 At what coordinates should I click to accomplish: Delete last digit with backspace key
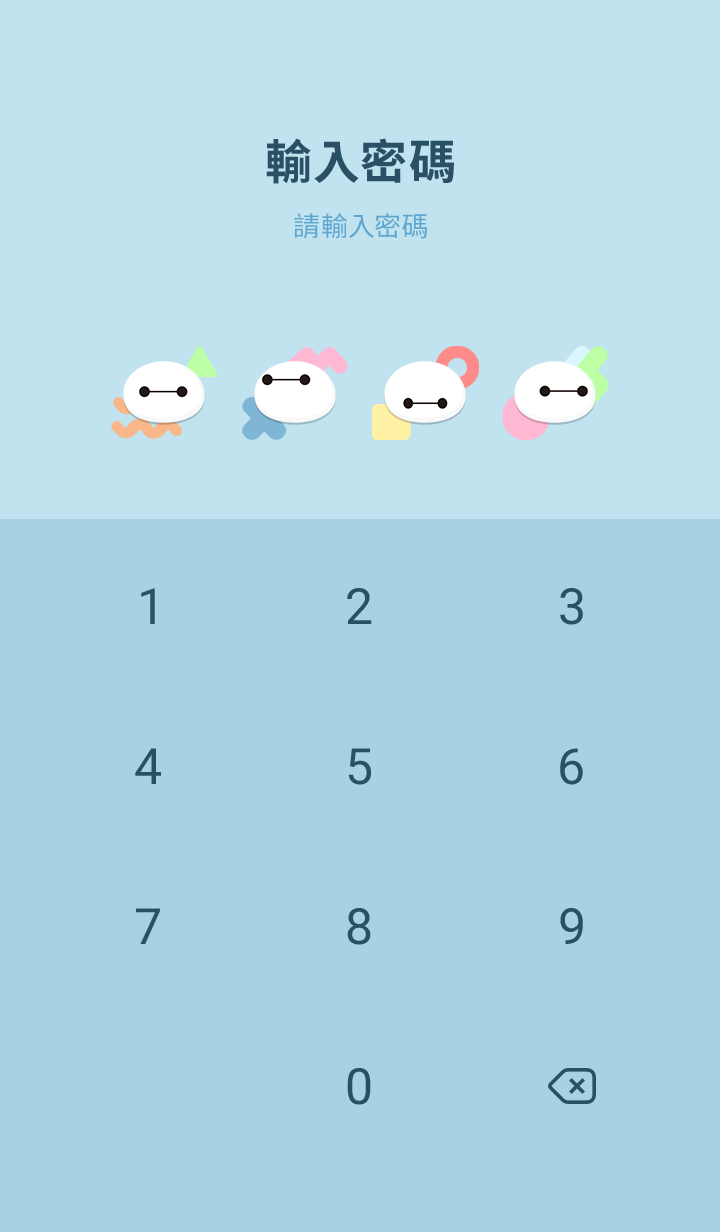[x=572, y=1086]
